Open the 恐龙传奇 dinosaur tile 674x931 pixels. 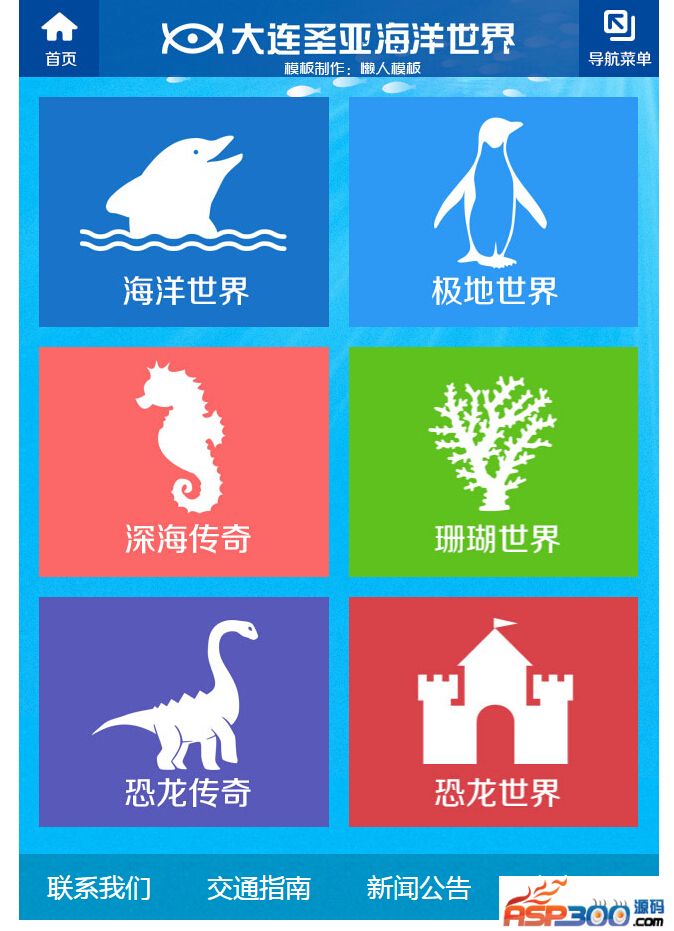coord(184,712)
